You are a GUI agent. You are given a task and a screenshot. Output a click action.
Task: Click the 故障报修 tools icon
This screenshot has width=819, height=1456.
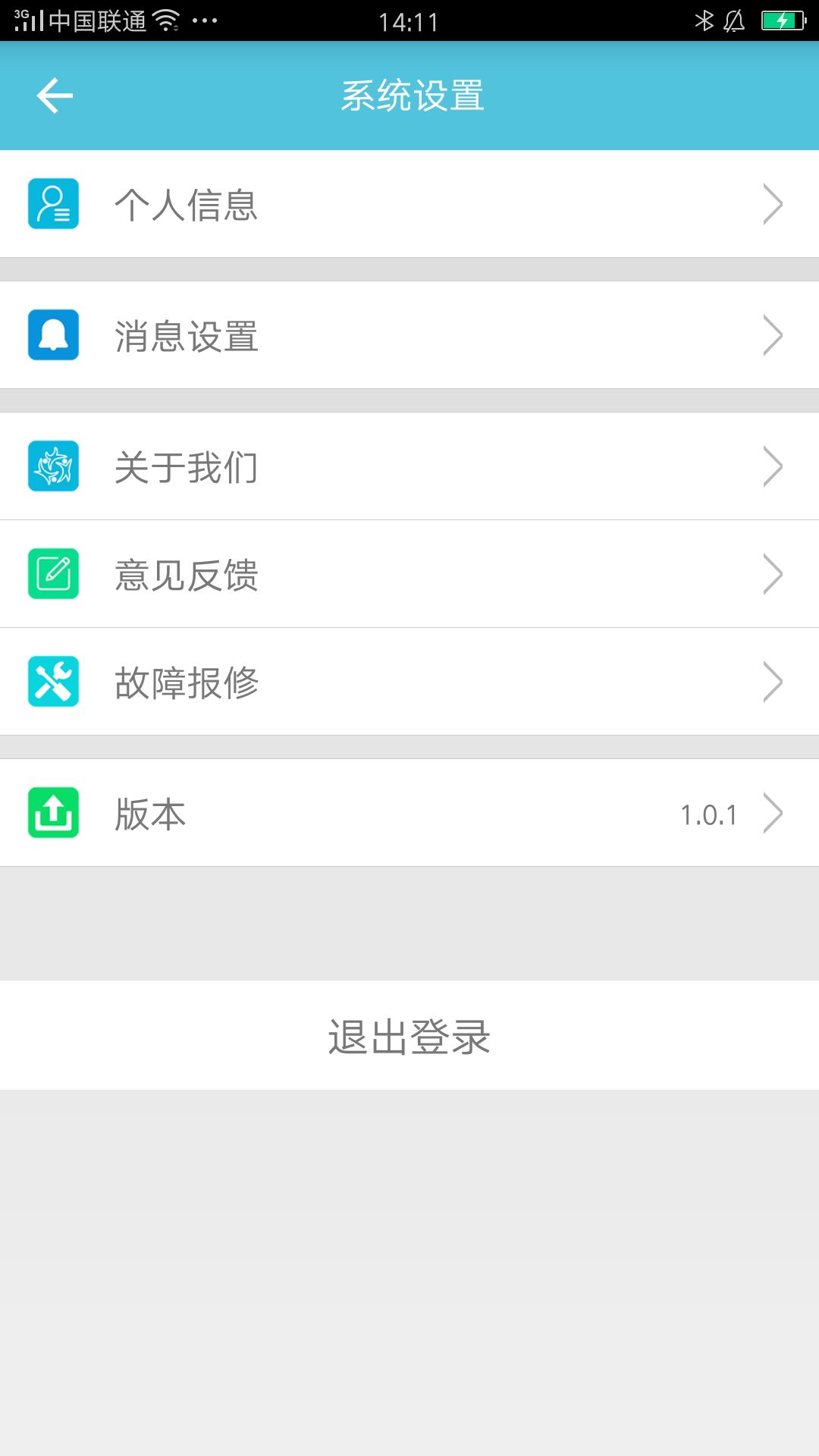(52, 681)
